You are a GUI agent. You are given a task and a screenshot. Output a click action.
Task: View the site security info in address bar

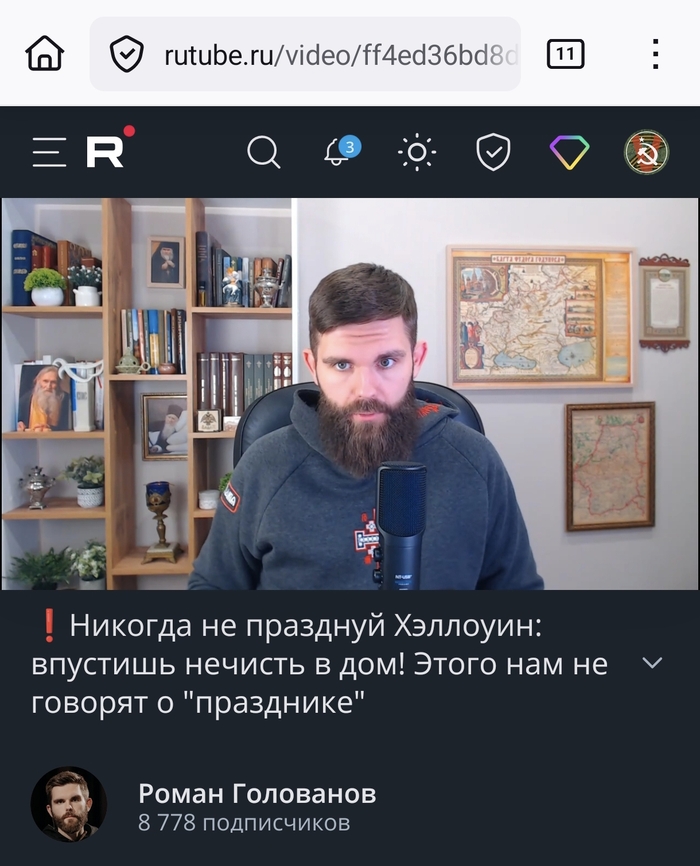point(127,54)
